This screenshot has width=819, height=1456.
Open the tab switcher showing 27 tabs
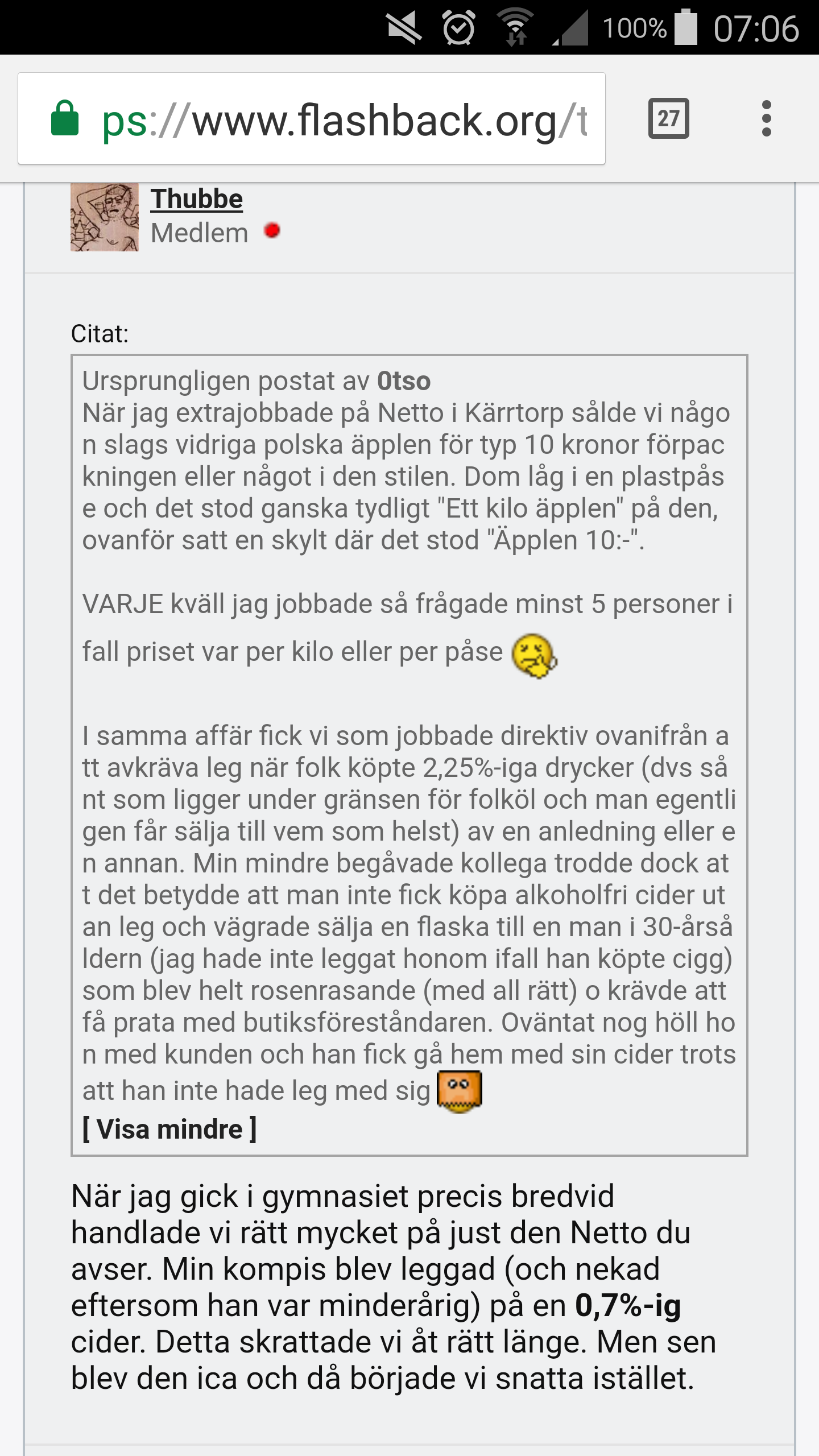click(x=668, y=118)
